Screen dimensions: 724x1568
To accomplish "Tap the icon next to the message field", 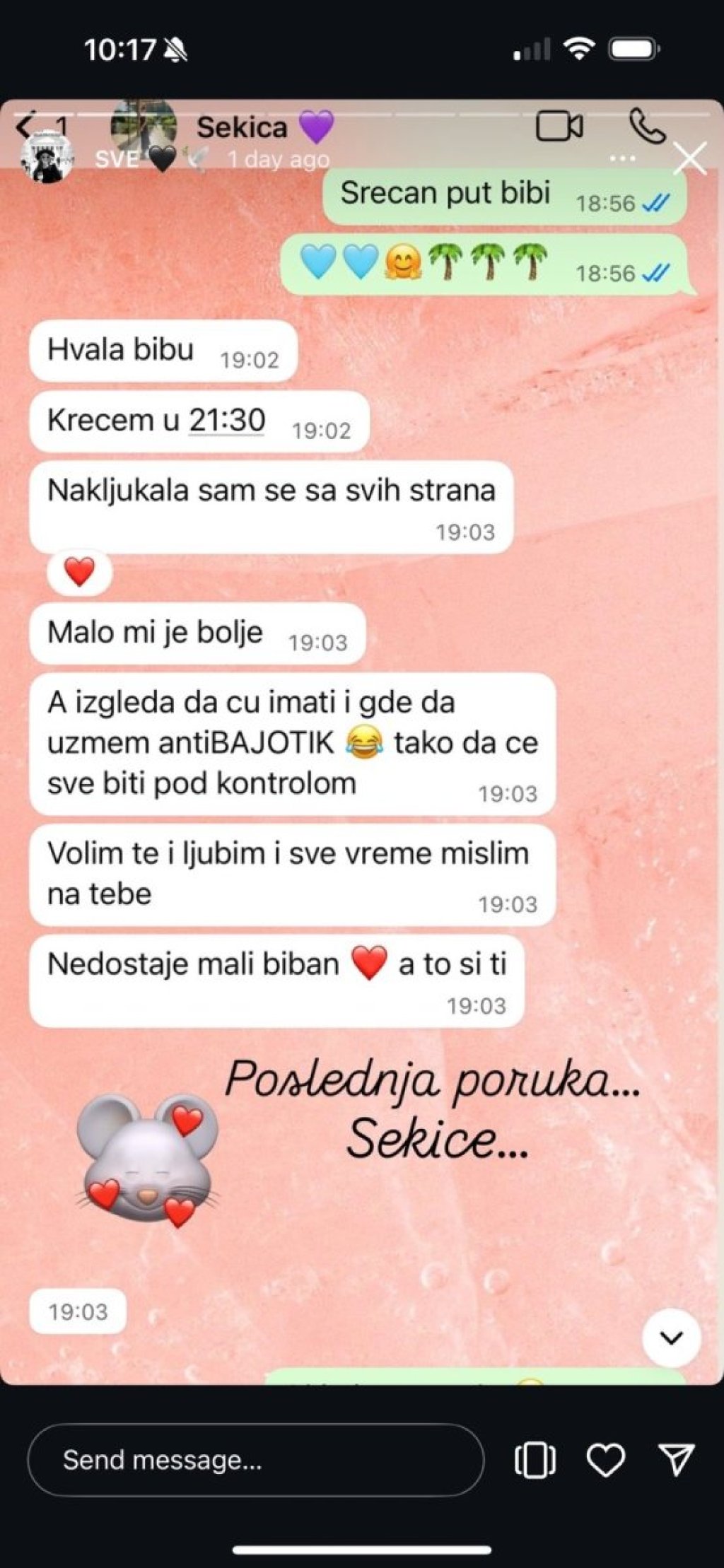I will 535,1461.
